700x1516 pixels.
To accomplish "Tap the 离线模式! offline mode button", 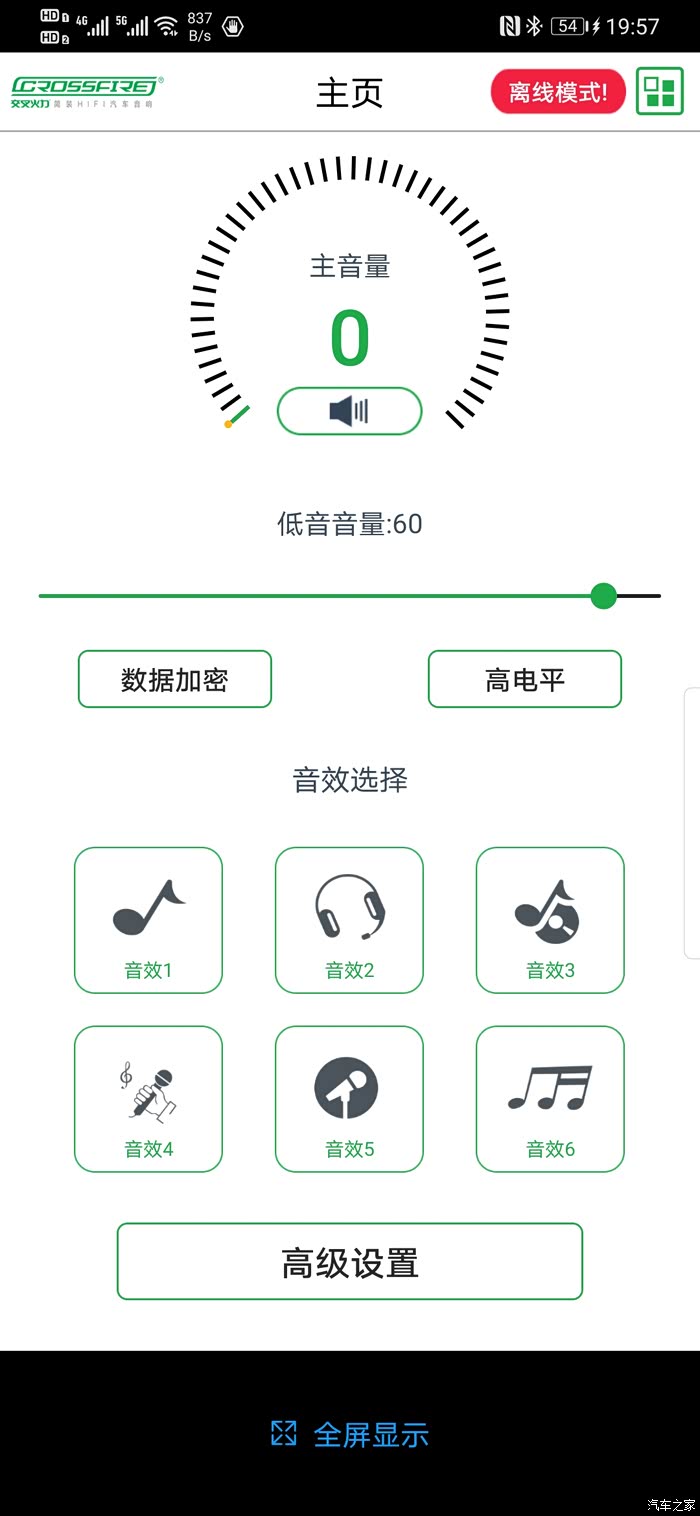I will click(x=558, y=92).
